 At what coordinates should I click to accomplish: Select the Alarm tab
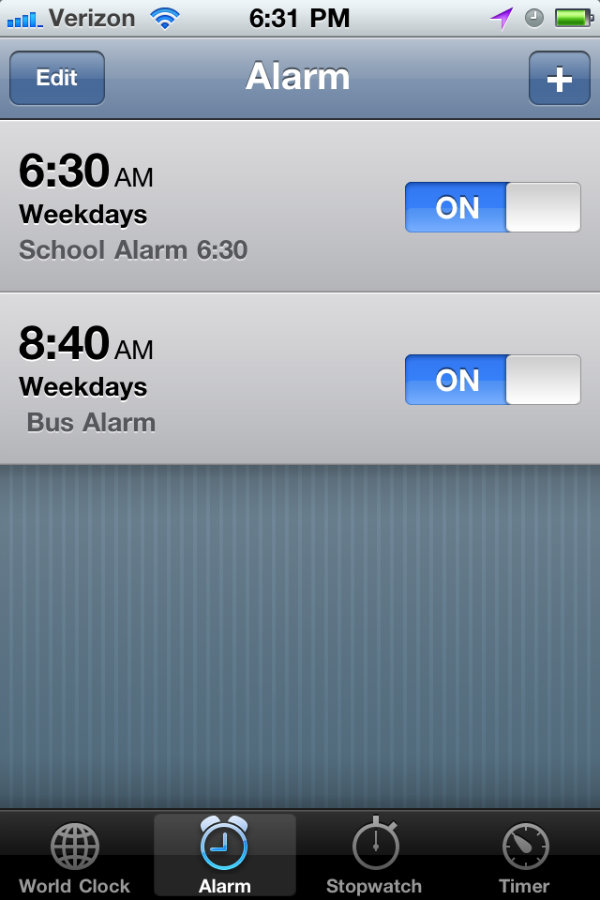tap(225, 857)
